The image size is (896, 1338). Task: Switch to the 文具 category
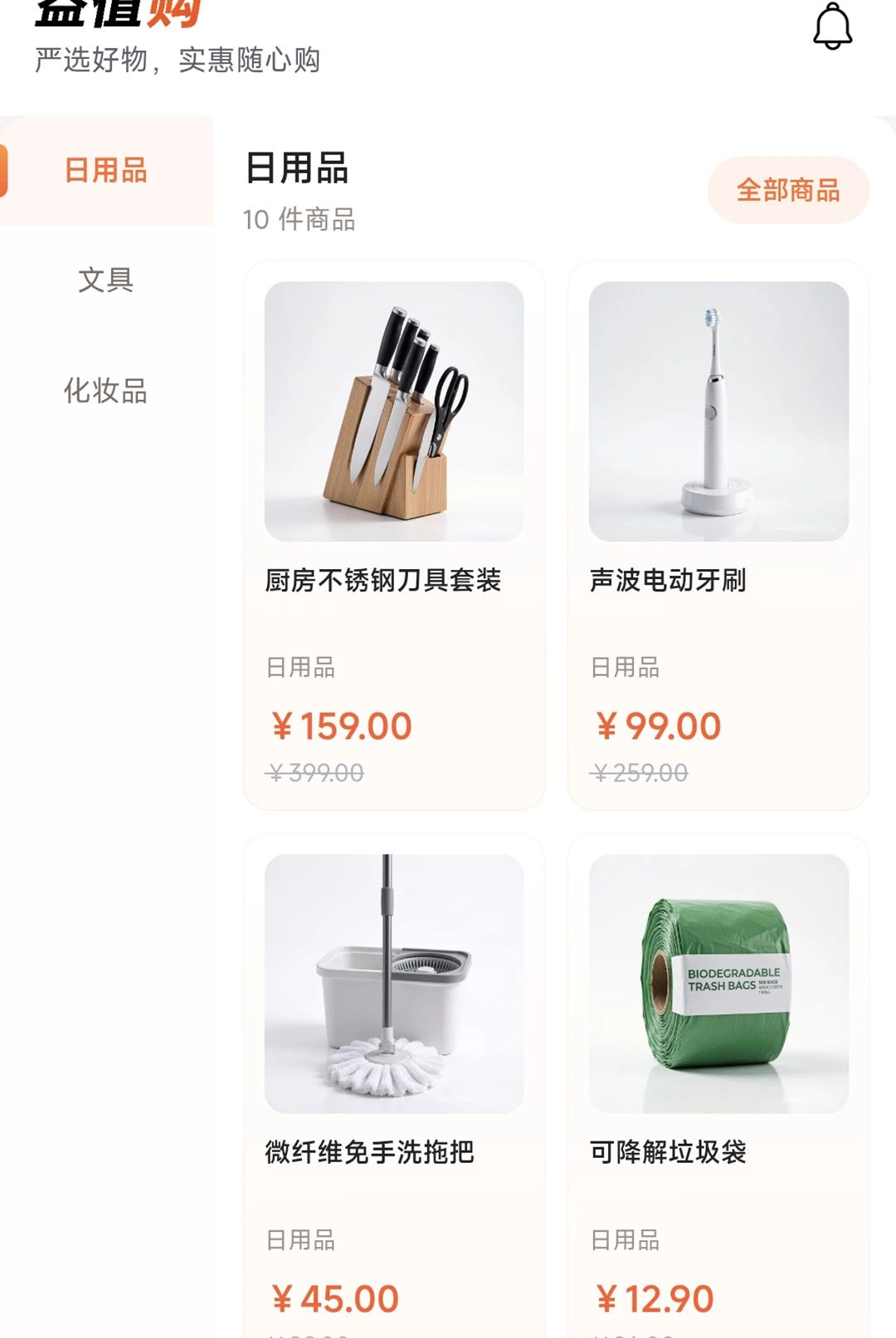(106, 280)
